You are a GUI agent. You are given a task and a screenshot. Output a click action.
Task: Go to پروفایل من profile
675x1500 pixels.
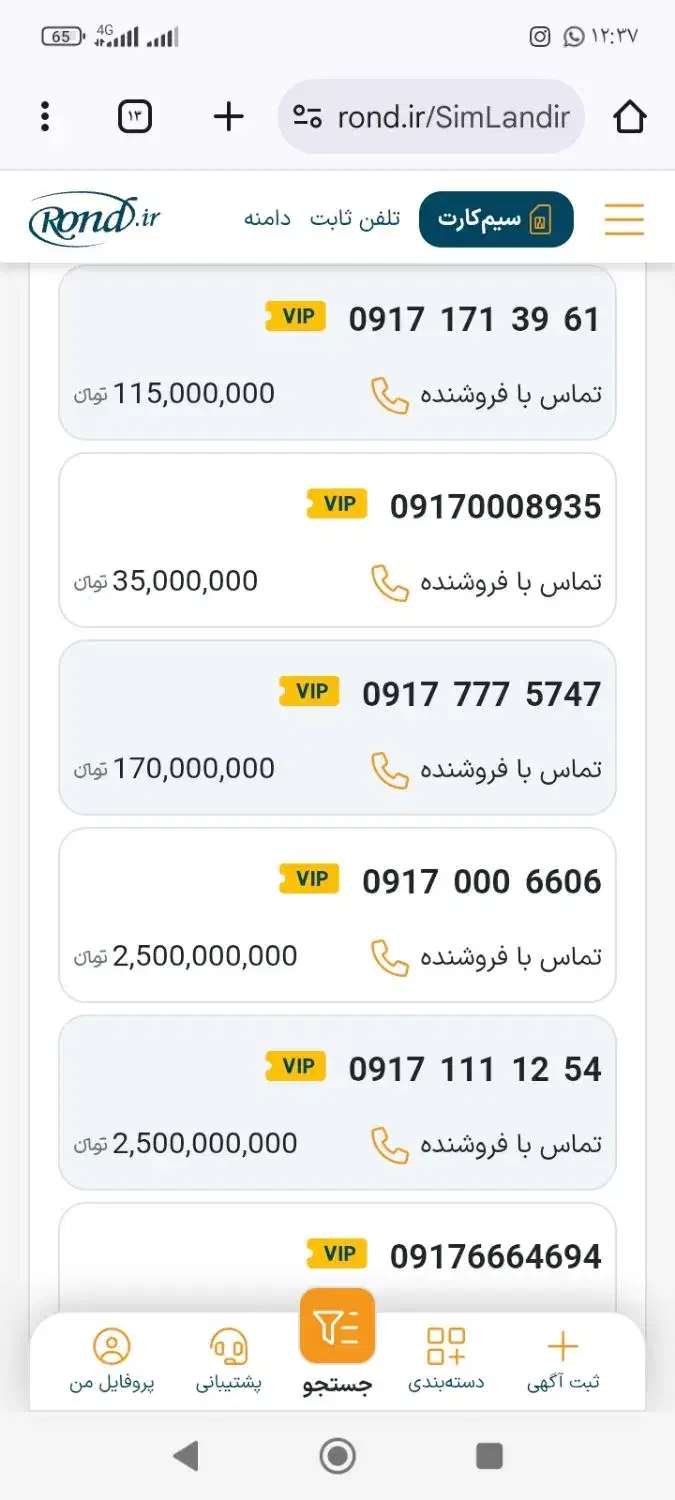112,1360
